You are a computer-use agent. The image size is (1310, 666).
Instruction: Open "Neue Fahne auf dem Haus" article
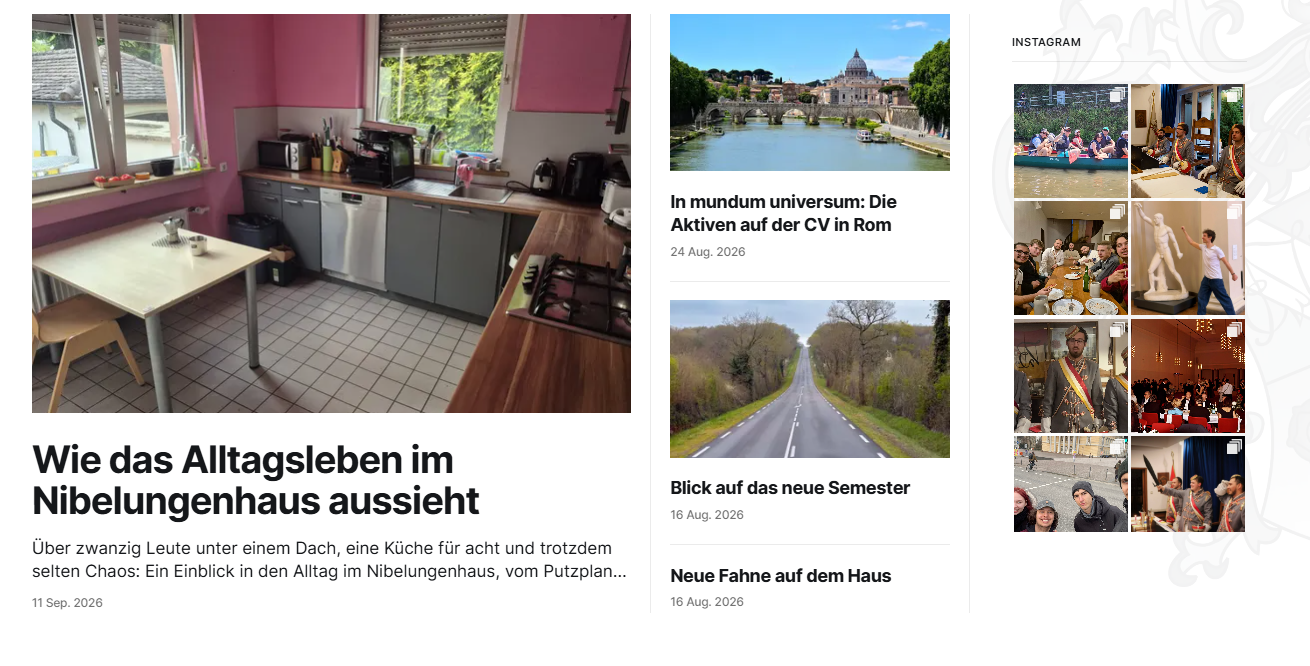click(x=781, y=576)
